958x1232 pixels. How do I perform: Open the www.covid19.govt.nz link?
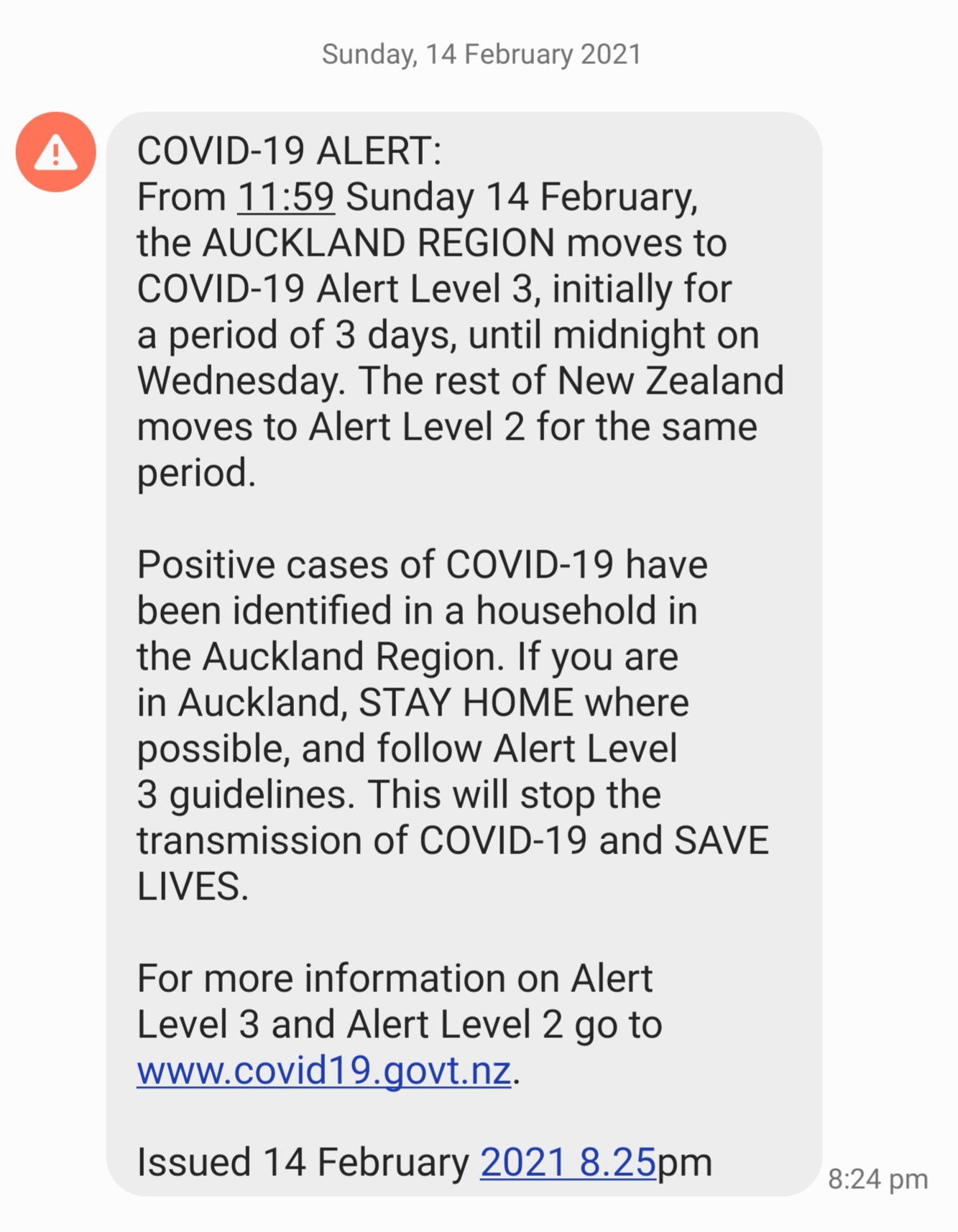pos(323,1071)
